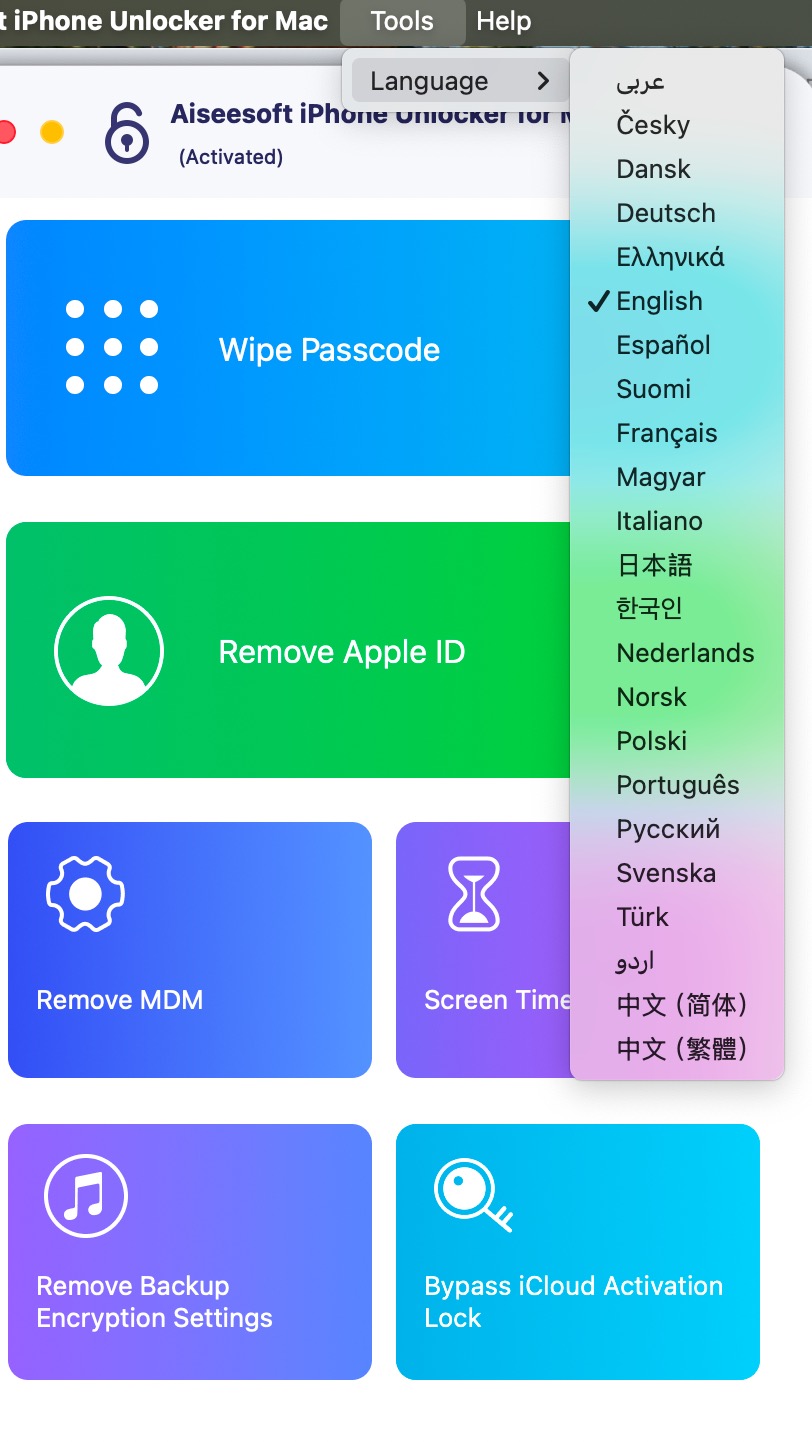The image size is (812, 1442).
Task: Choose Français from language list
Action: [x=667, y=433]
